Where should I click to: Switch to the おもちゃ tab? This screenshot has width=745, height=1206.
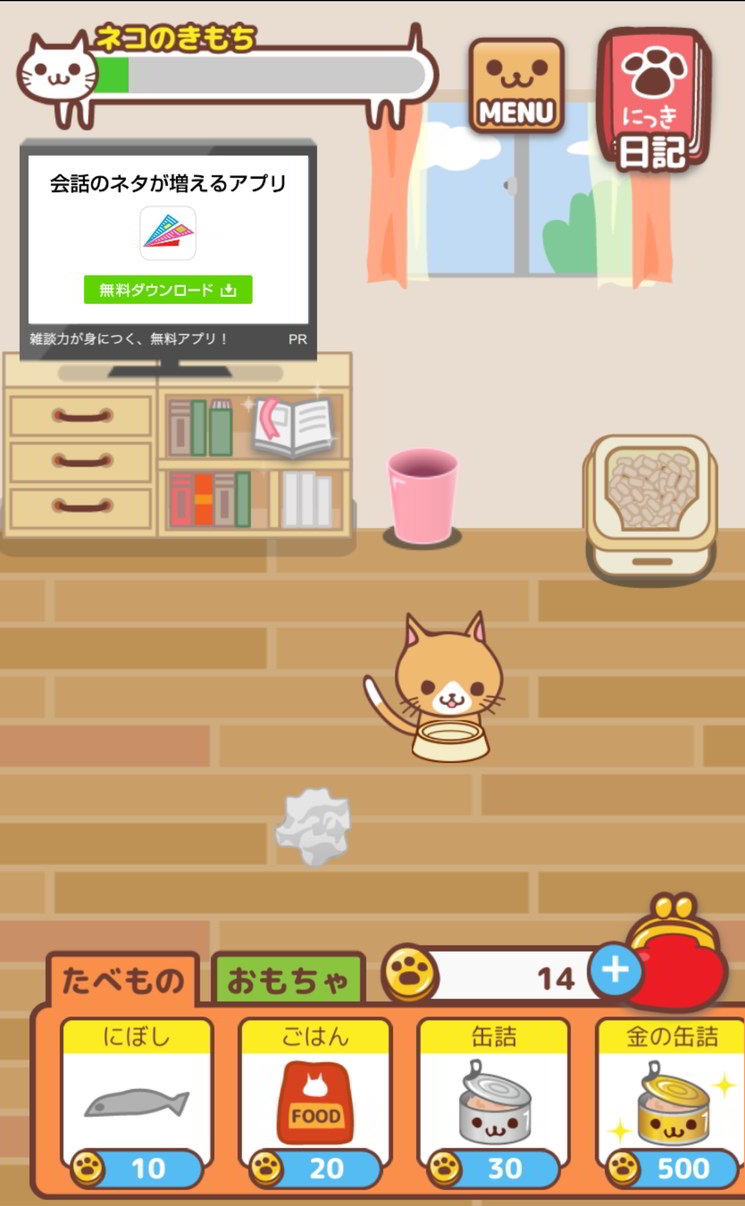289,981
